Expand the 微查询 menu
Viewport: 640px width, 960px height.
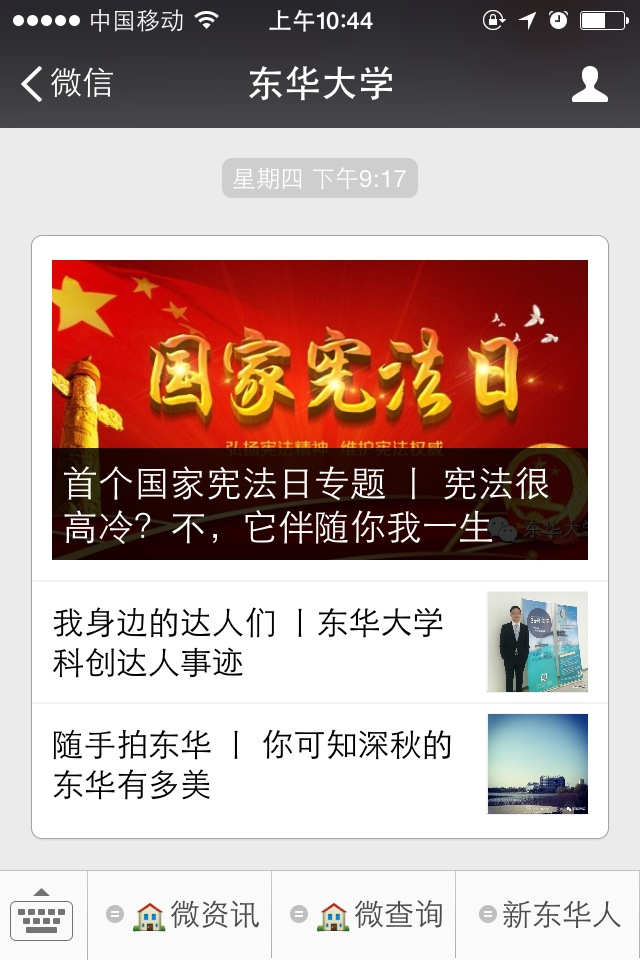(x=365, y=914)
